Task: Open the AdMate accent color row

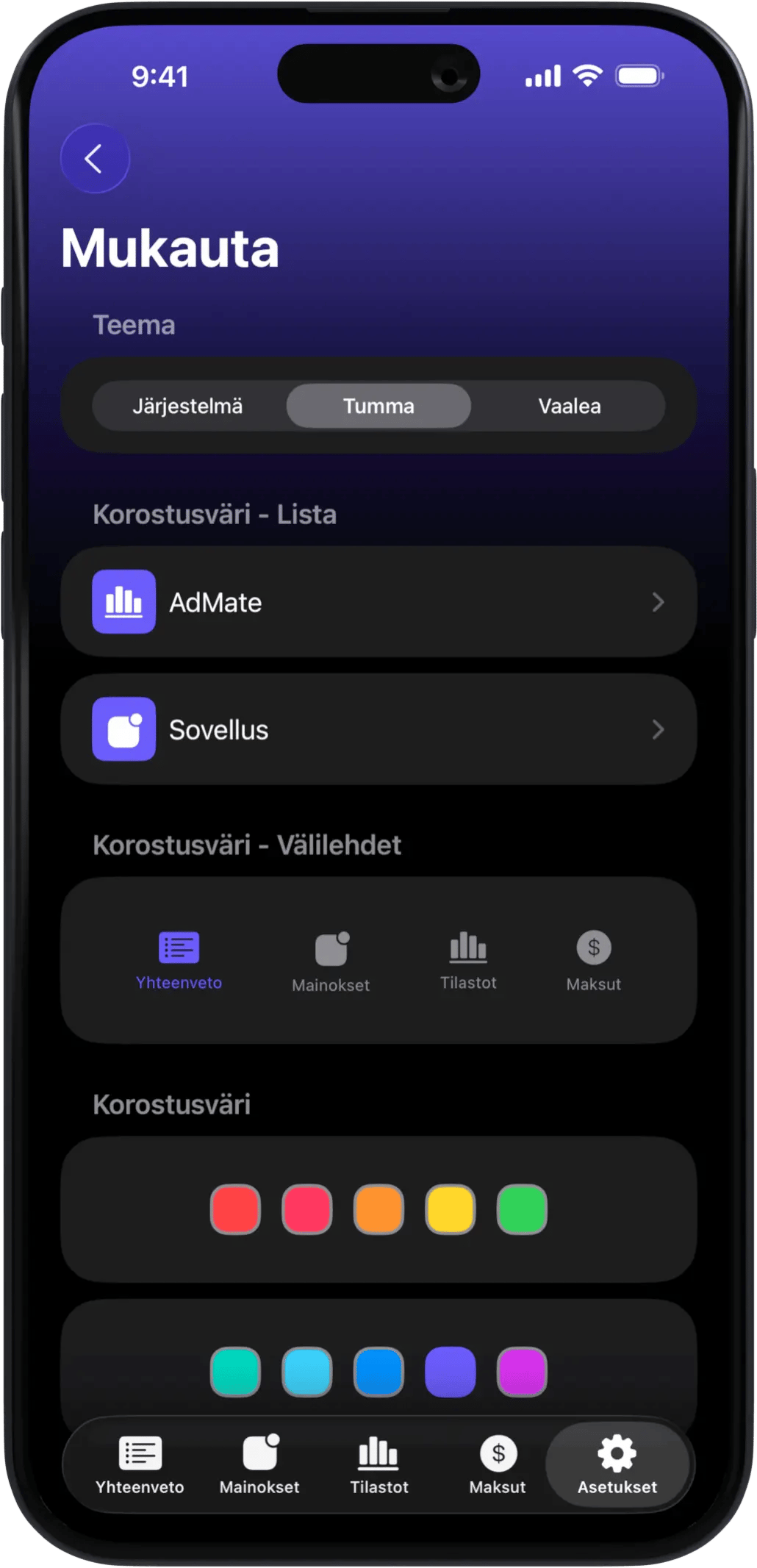Action: coord(378,602)
